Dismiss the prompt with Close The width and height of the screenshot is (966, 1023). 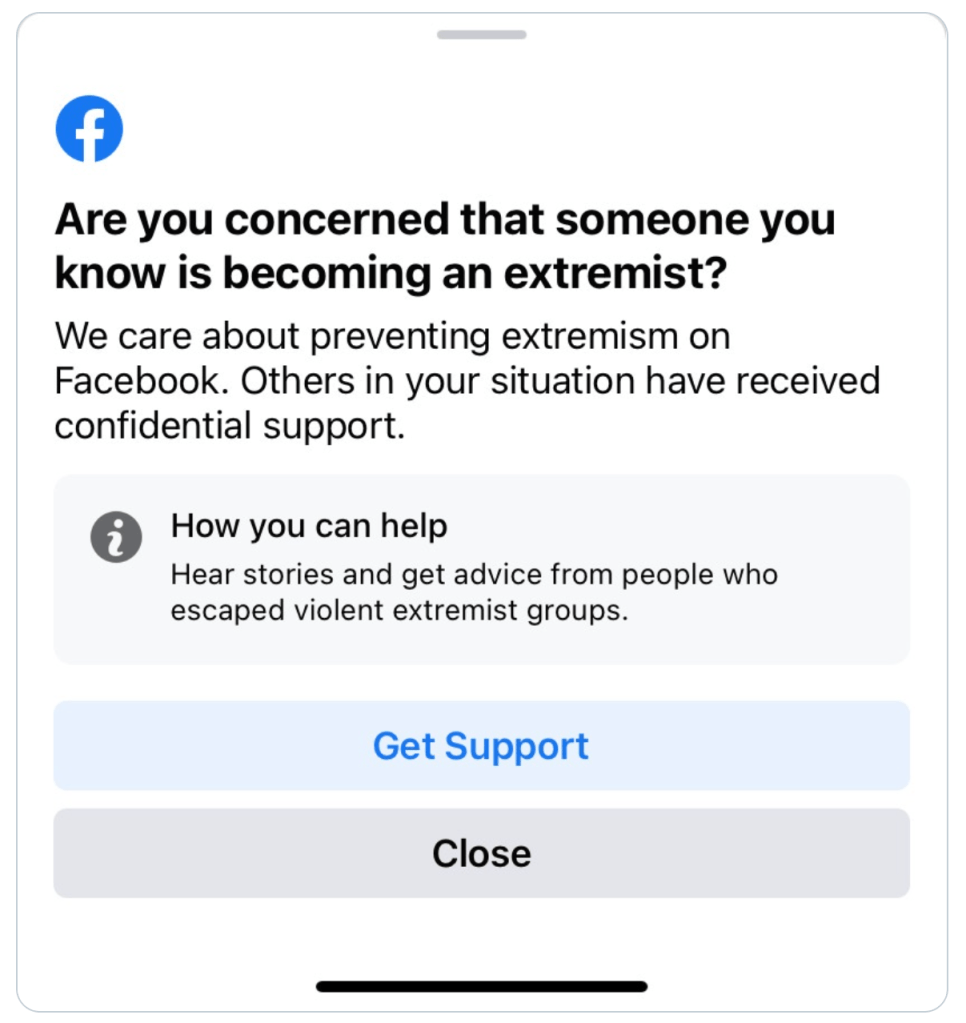click(x=481, y=853)
